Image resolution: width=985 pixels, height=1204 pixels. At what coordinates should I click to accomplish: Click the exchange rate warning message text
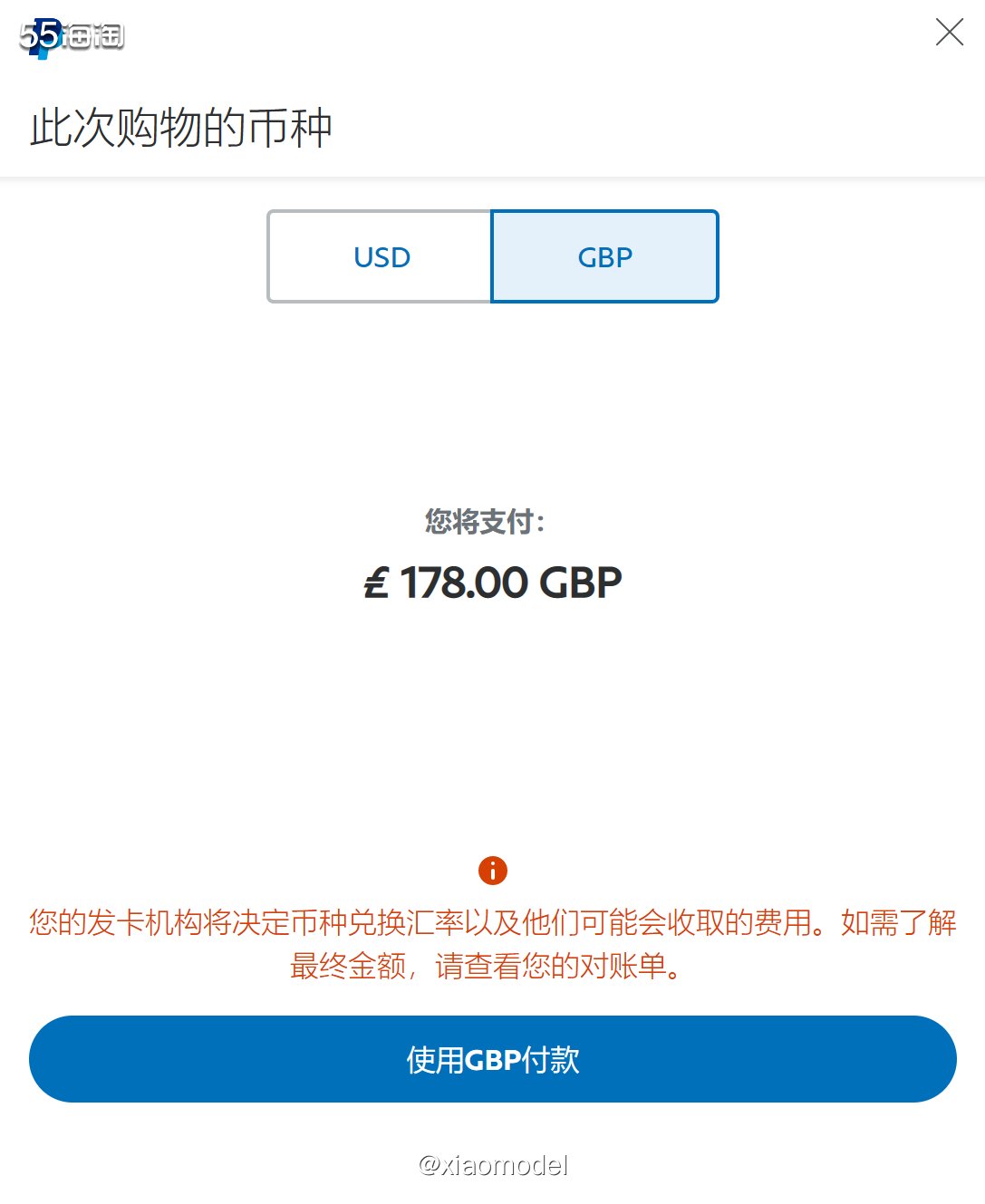tap(492, 942)
